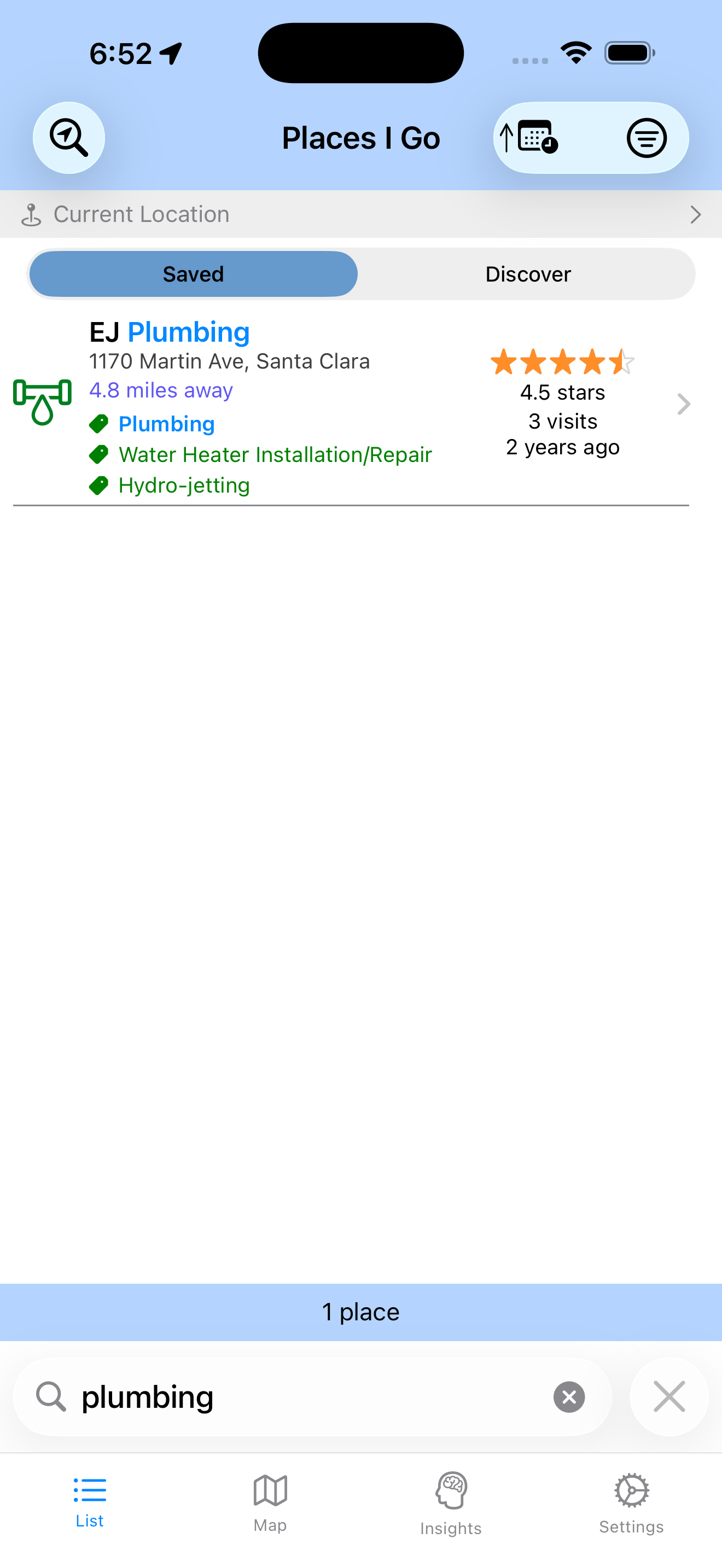Toggle the Hydro-jetting tag
This screenshot has height=1568, width=722.
click(x=184, y=485)
